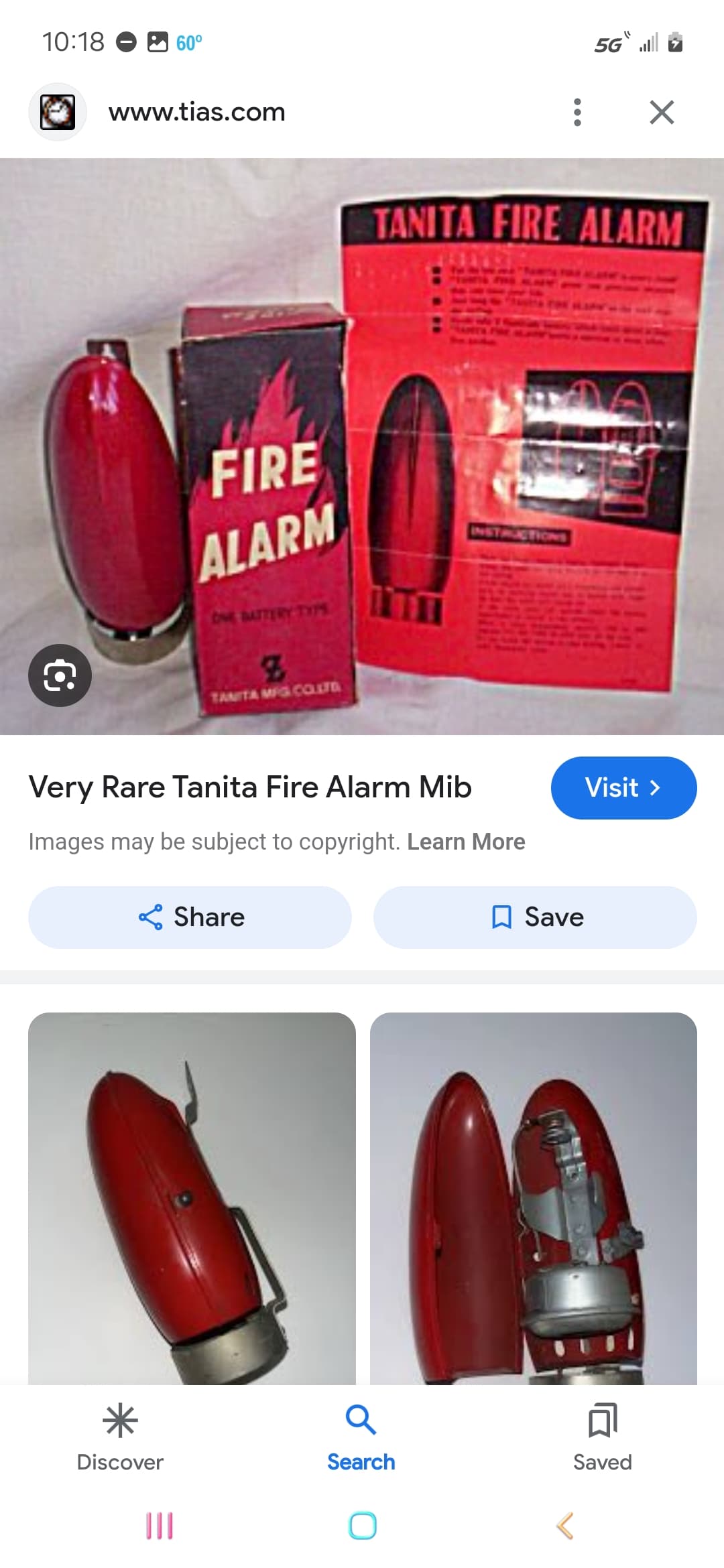Open related image of opened alarm interior
This screenshot has height=1568, width=724.
coord(534,1198)
